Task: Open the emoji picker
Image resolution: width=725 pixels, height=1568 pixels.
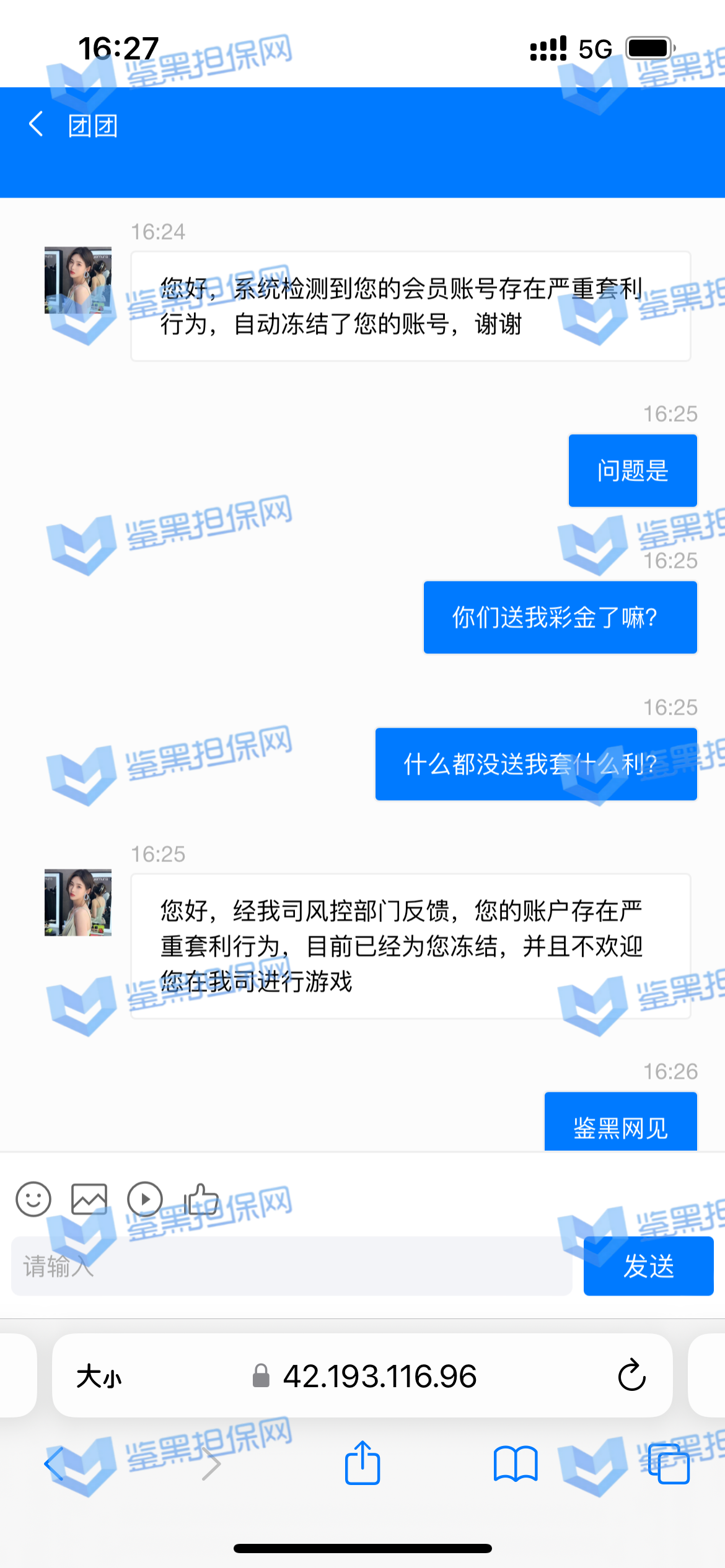Action: coord(33,1200)
